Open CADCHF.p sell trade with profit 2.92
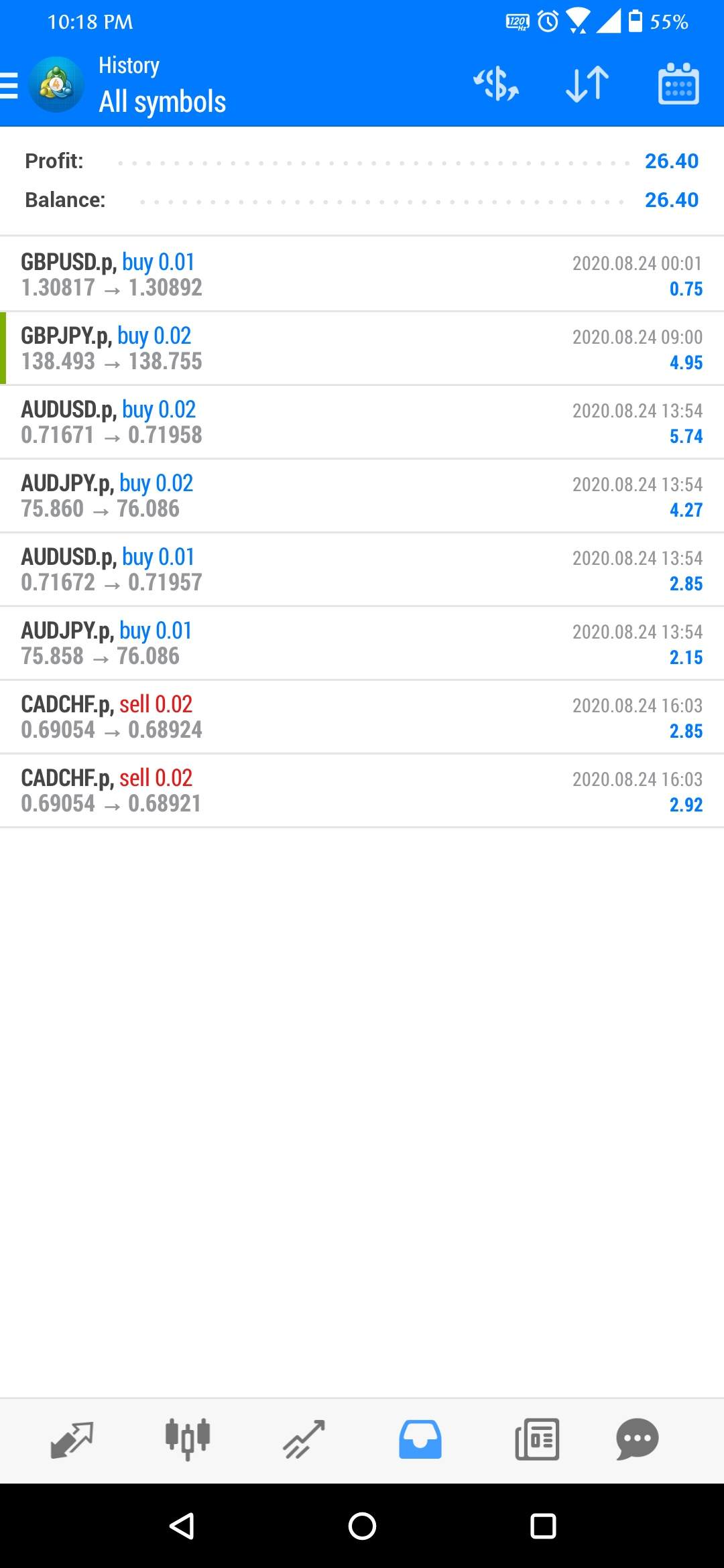724x1568 pixels. click(362, 791)
